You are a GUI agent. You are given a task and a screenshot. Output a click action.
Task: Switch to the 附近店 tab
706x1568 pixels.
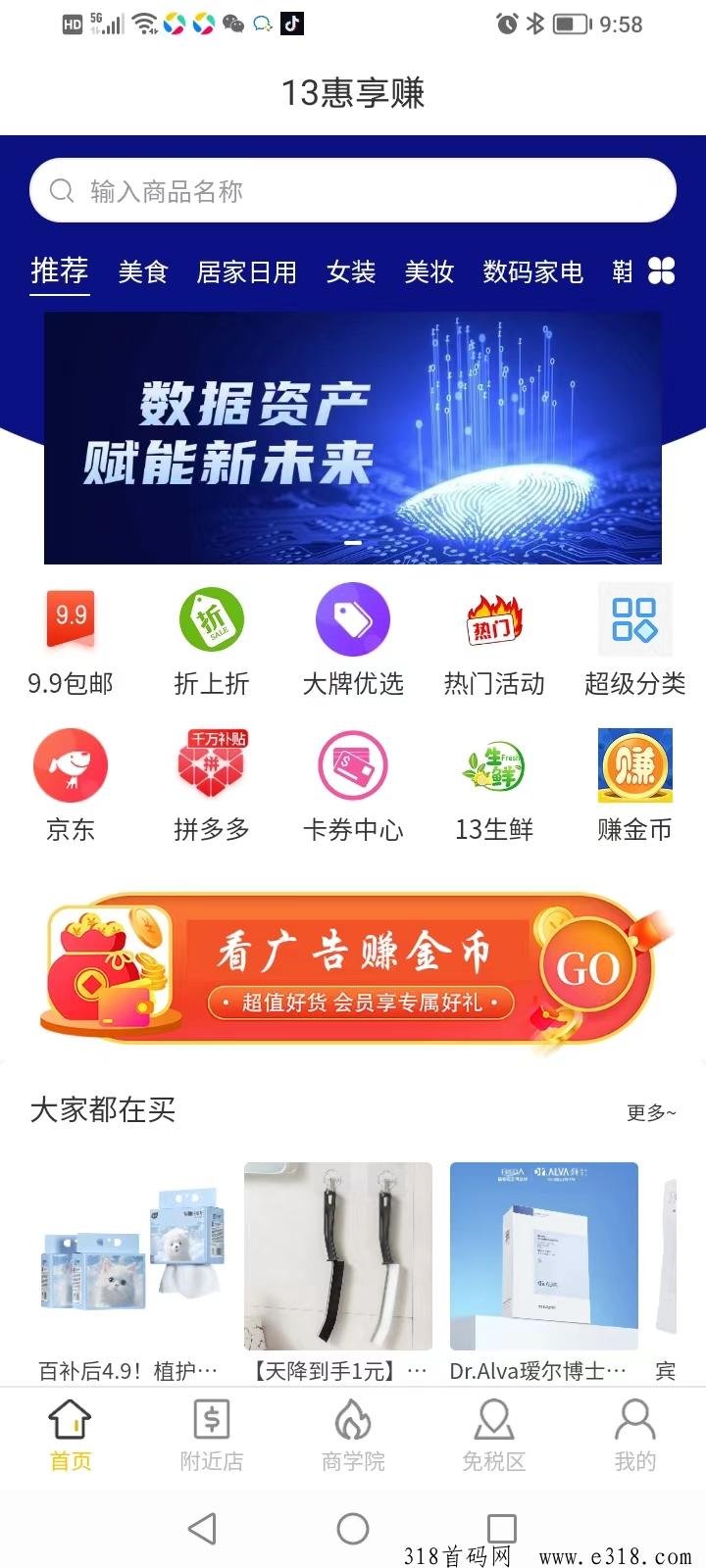(x=212, y=1436)
